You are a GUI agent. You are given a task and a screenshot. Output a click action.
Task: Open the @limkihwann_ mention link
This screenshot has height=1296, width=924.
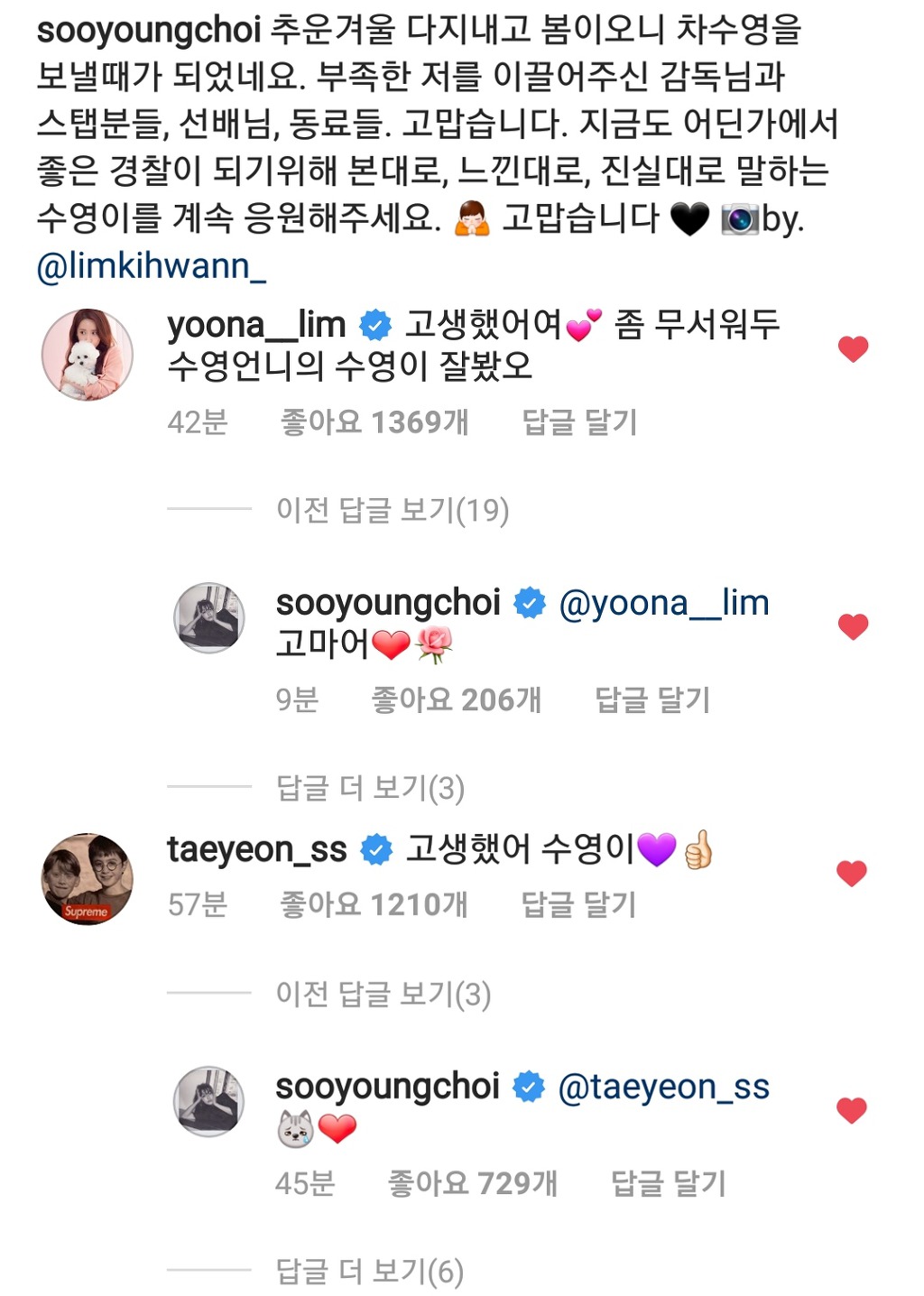(151, 266)
